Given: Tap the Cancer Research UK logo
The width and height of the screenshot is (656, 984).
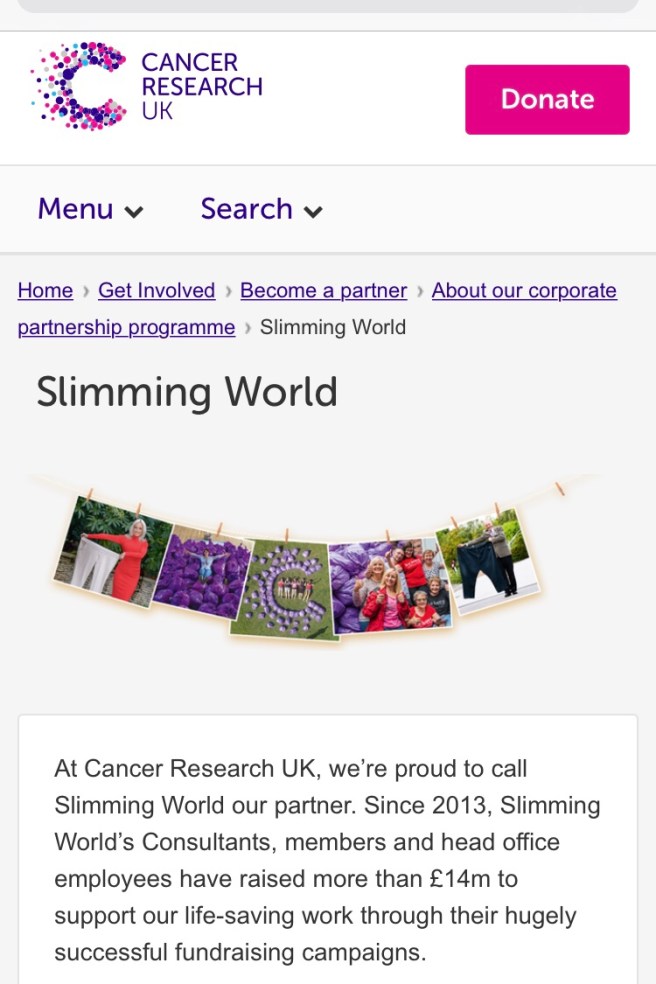Looking at the screenshot, I should point(146,86).
